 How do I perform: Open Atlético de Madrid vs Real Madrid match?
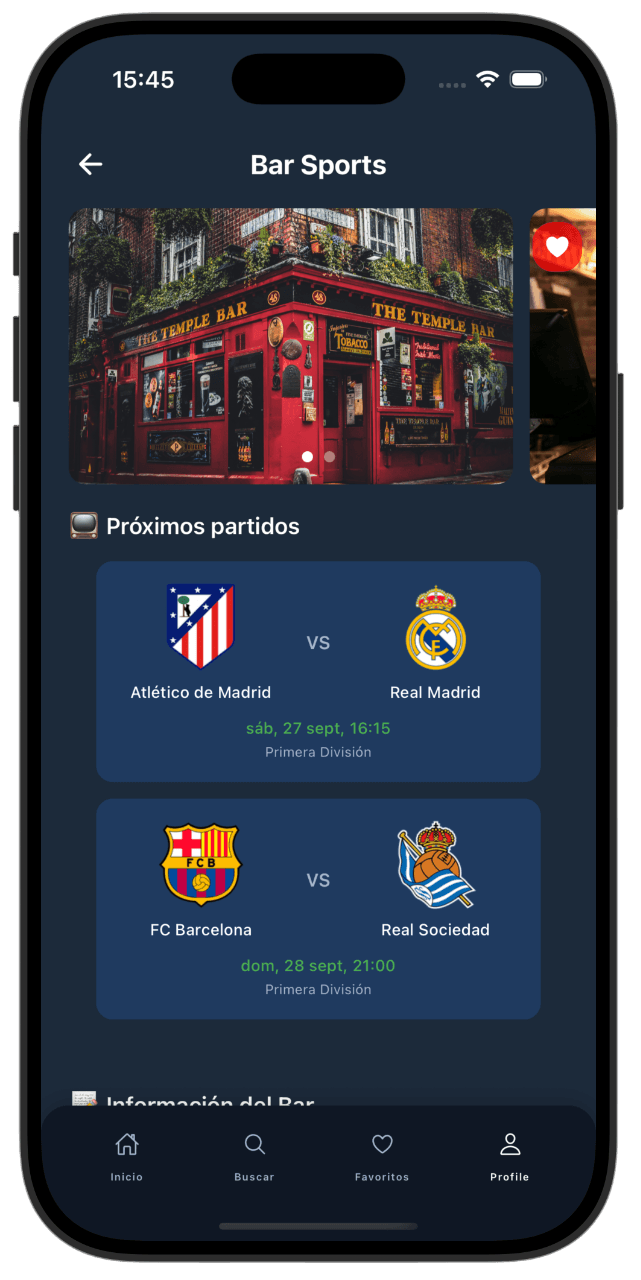(318, 670)
